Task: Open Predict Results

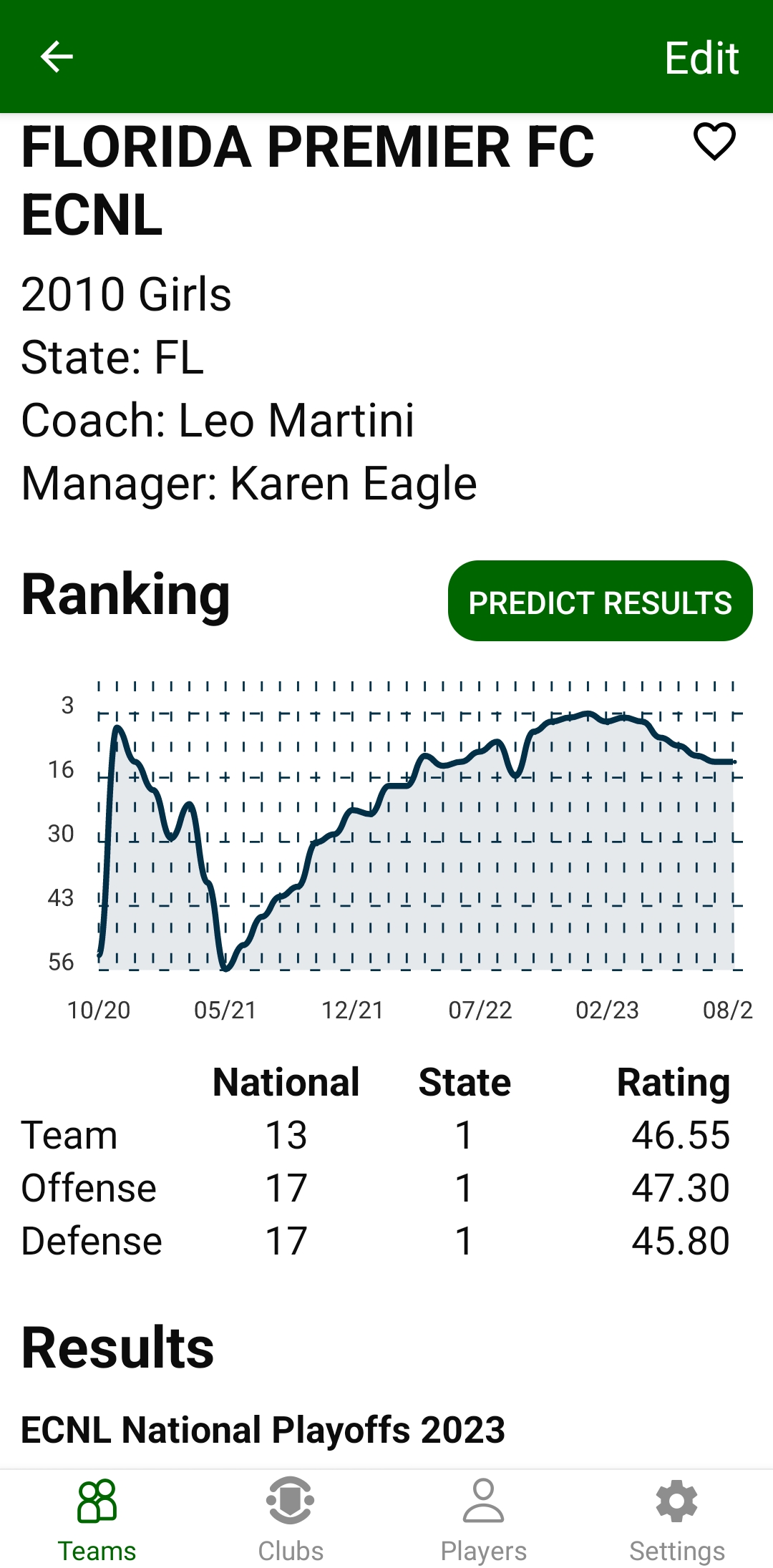Action: coord(600,601)
